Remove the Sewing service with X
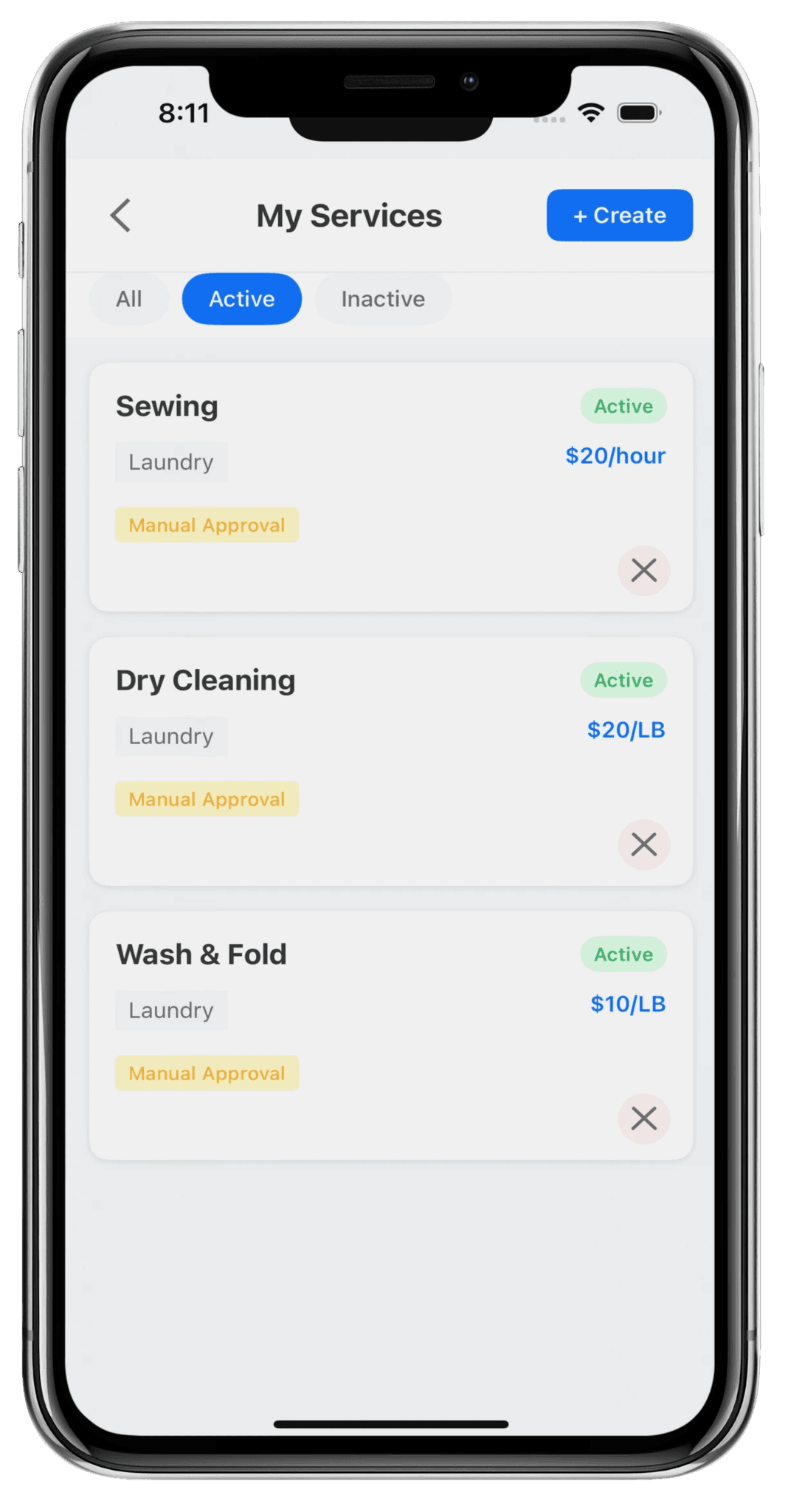 (644, 571)
